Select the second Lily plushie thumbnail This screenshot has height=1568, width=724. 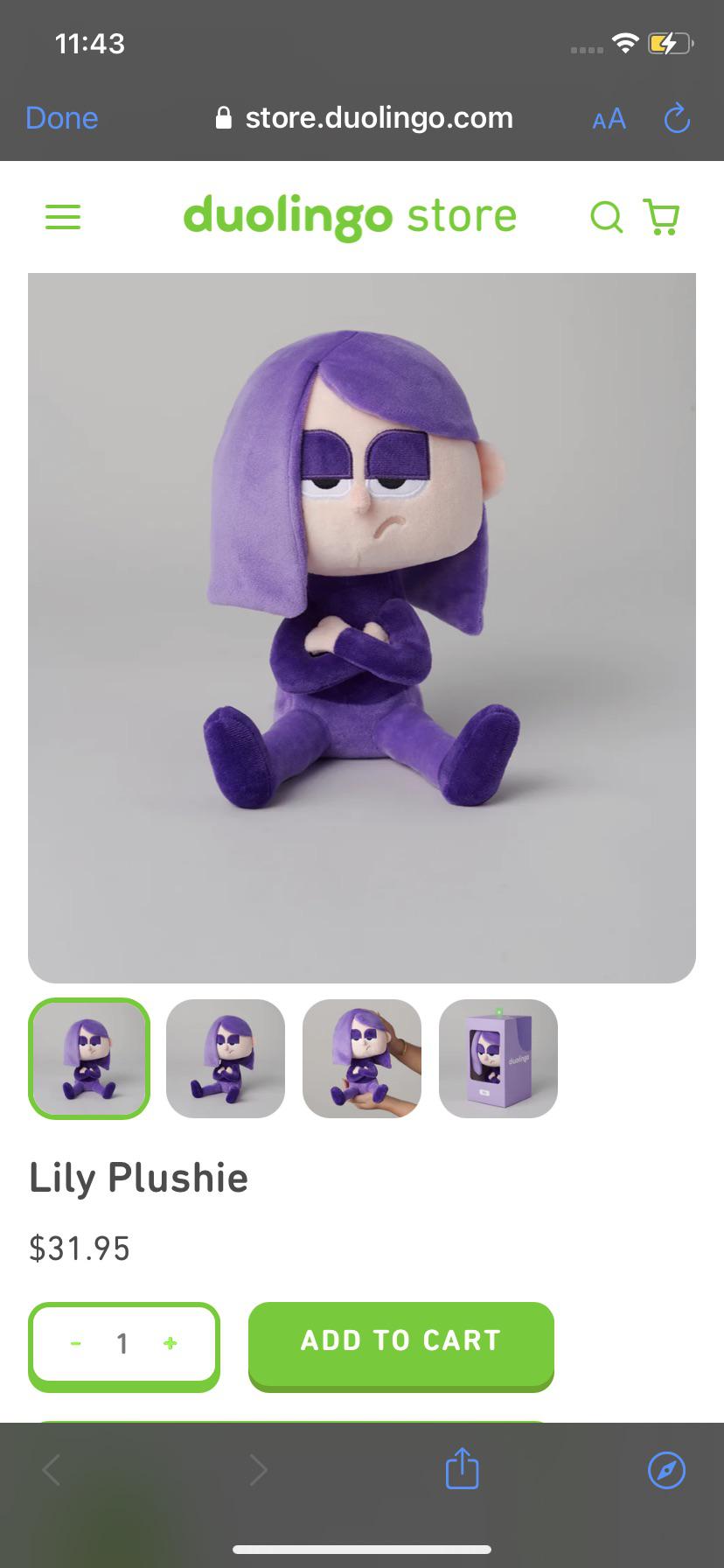pos(226,1059)
